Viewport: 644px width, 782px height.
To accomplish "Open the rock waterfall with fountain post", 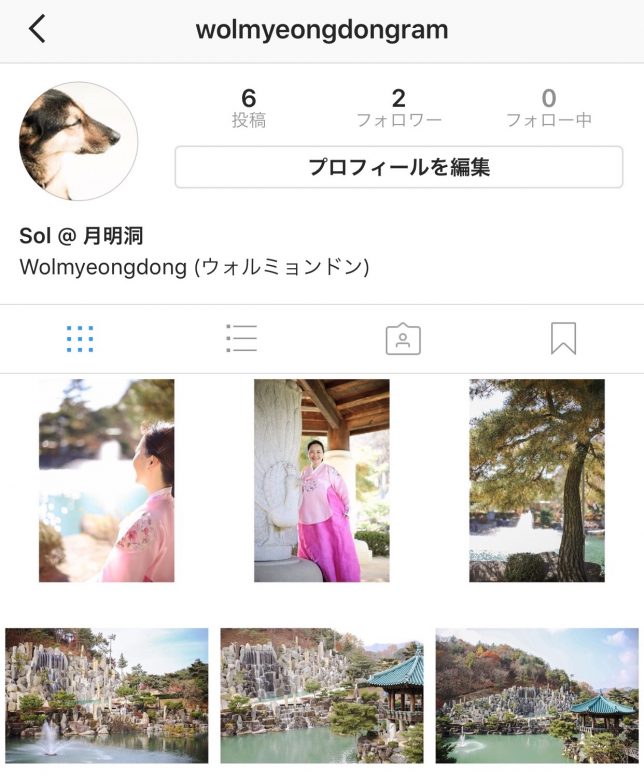I will tap(107, 695).
